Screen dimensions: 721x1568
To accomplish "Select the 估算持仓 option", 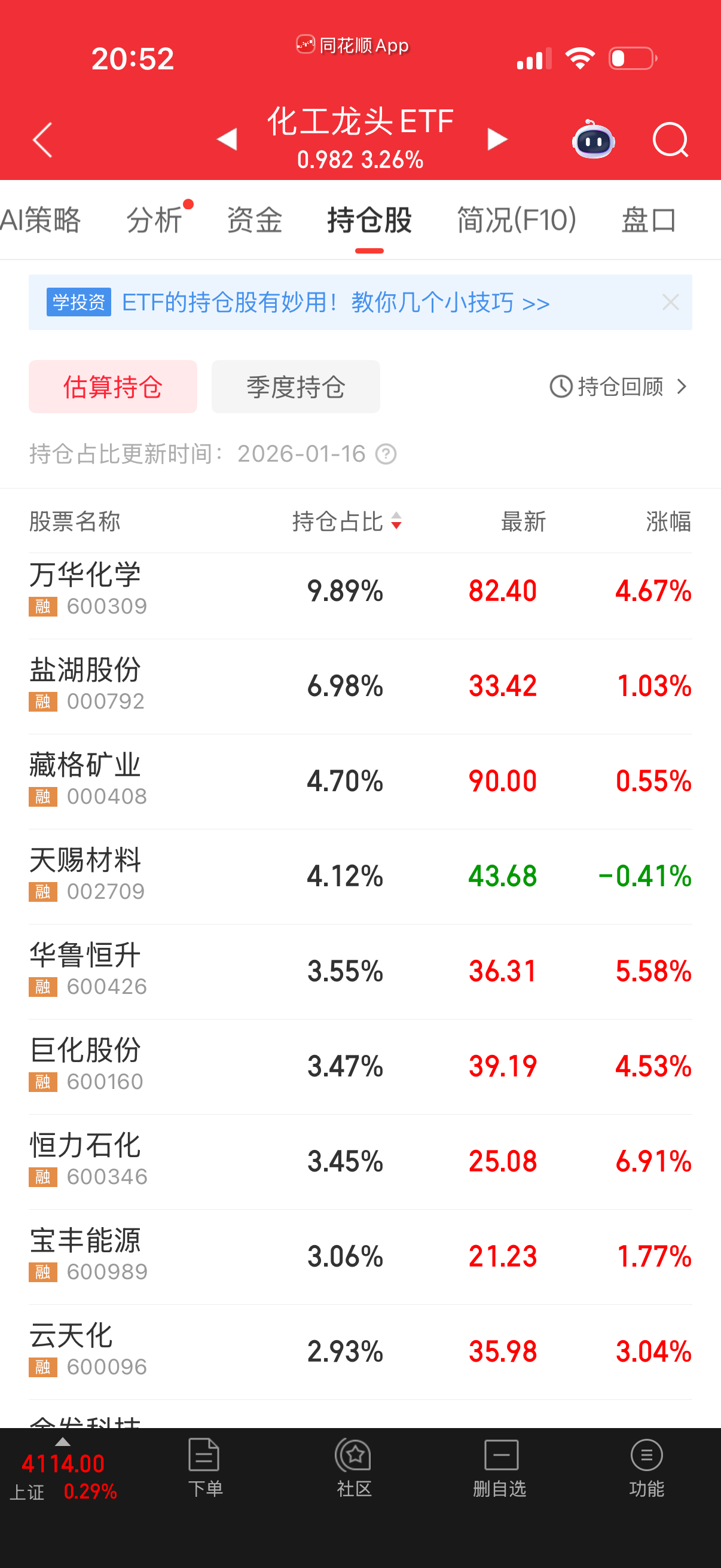I will 112,386.
